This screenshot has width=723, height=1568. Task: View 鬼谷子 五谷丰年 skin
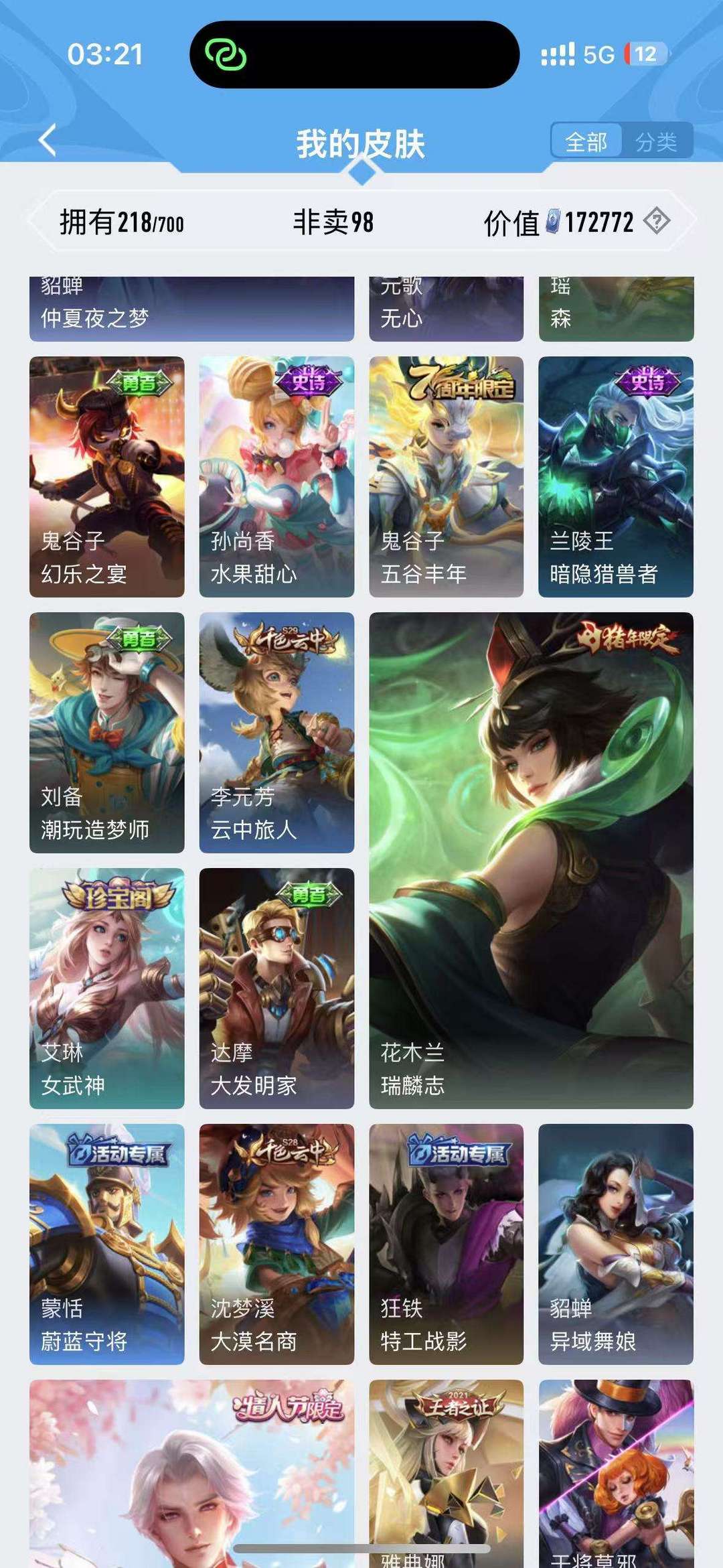(x=447, y=477)
